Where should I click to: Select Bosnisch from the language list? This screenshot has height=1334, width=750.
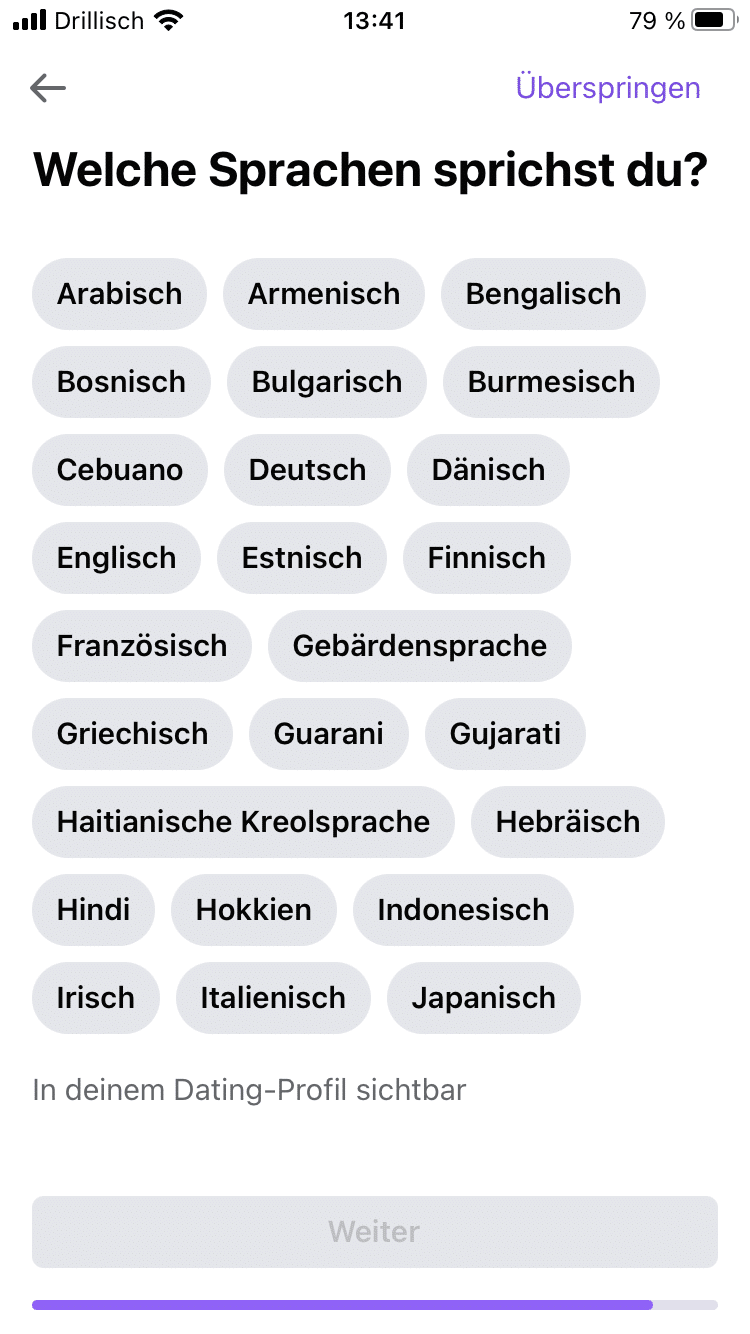pyautogui.click(x=121, y=382)
